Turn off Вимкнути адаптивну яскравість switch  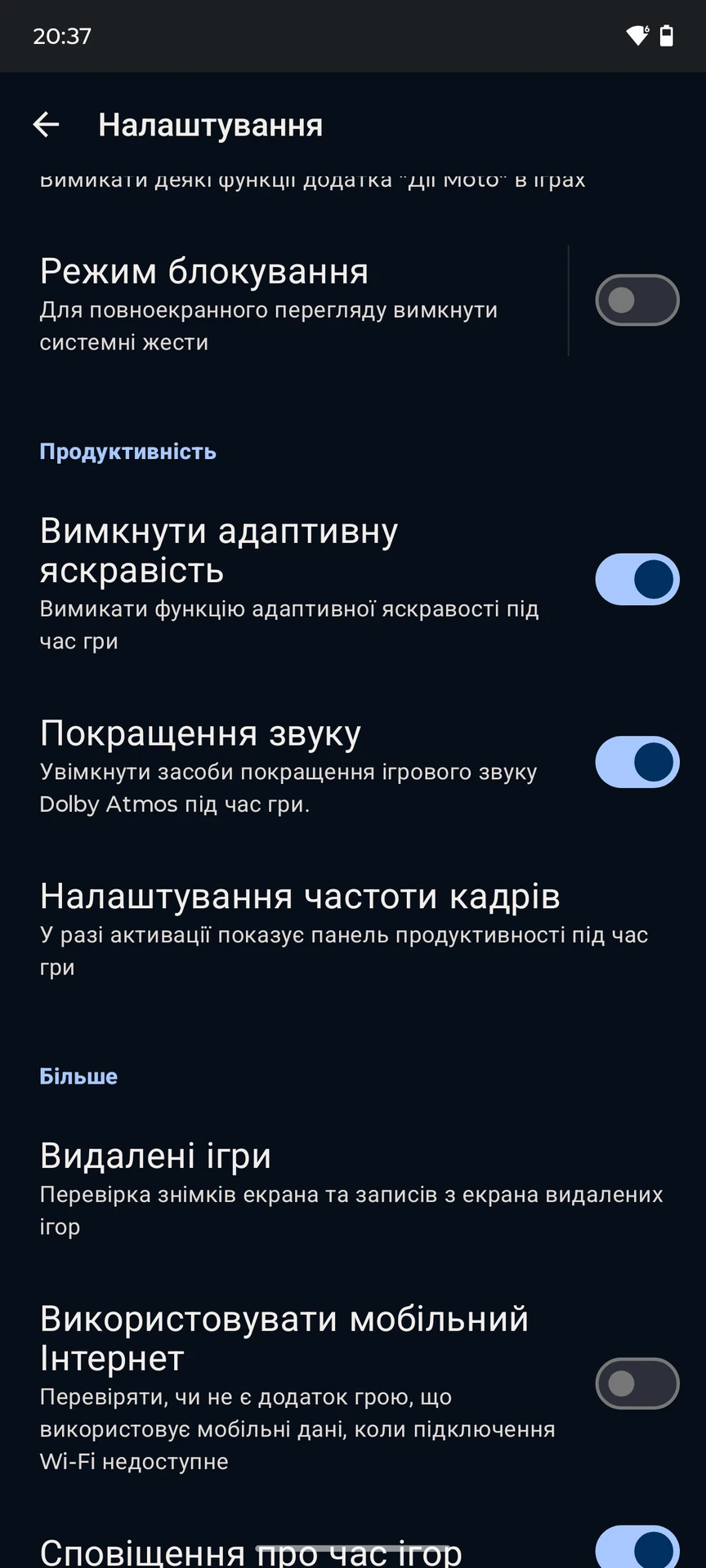pos(637,580)
